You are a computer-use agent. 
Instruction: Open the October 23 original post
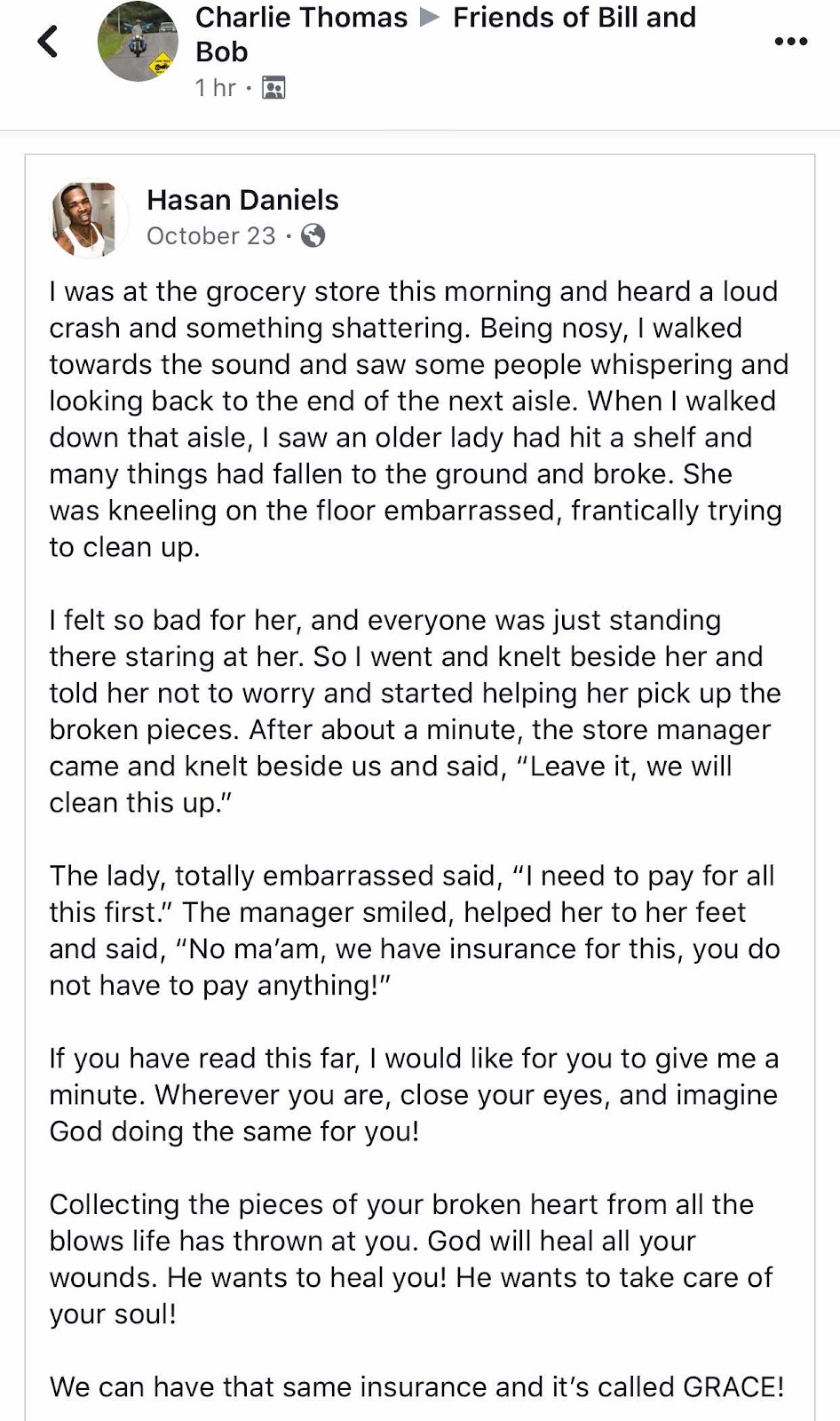point(211,235)
